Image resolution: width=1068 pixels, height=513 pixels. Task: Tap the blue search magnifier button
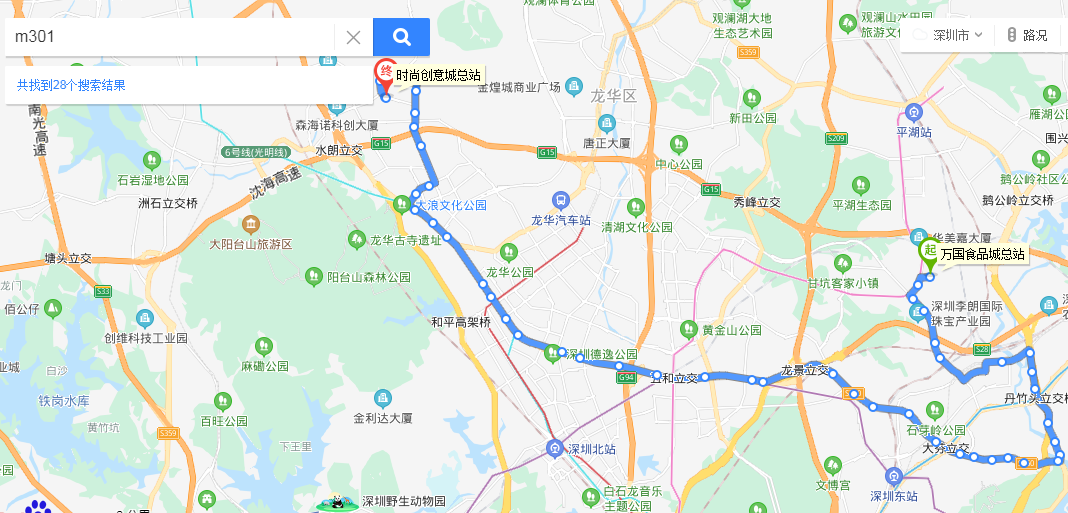401,37
